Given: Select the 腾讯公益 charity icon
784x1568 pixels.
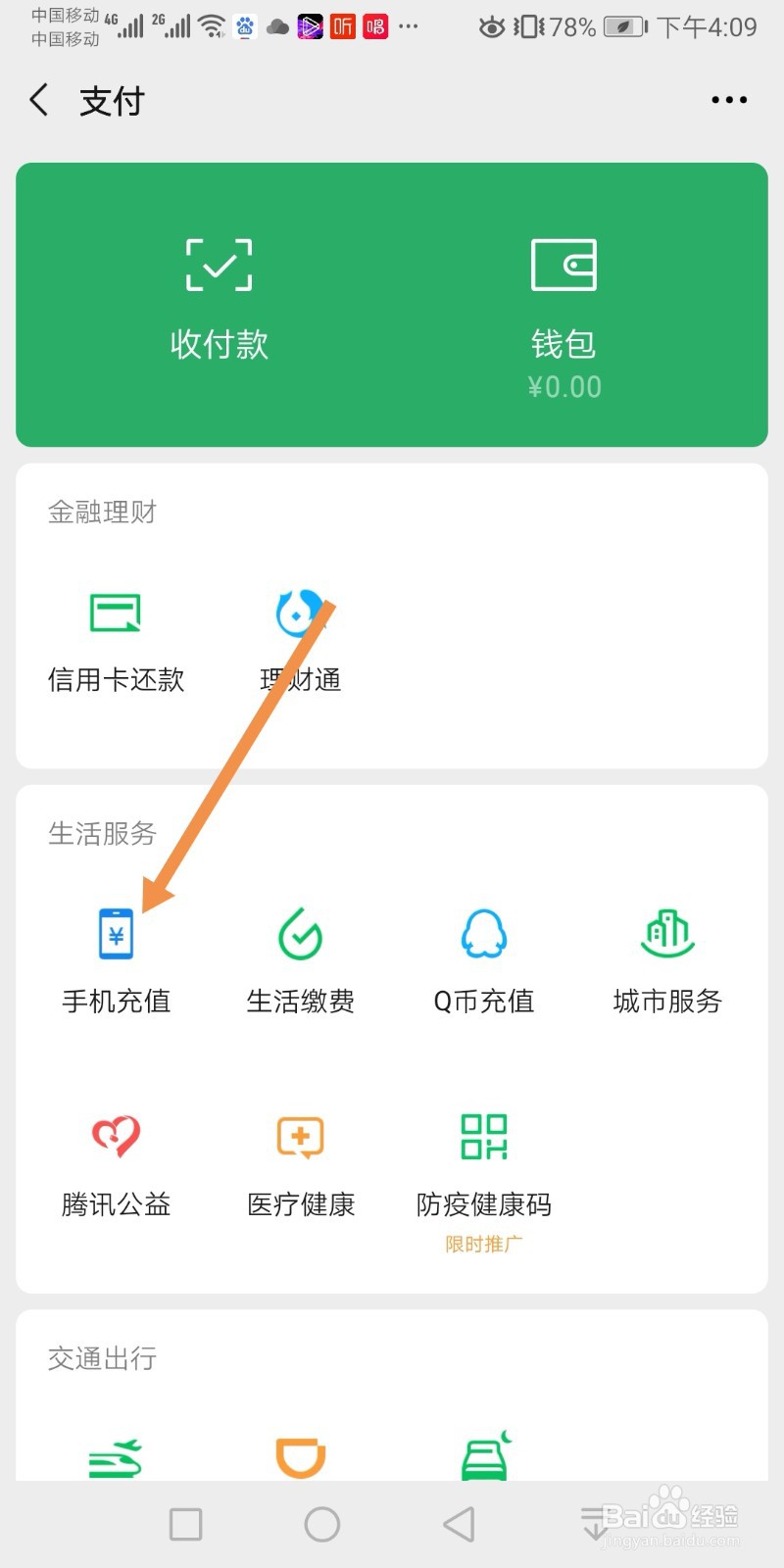Looking at the screenshot, I should [x=116, y=1161].
